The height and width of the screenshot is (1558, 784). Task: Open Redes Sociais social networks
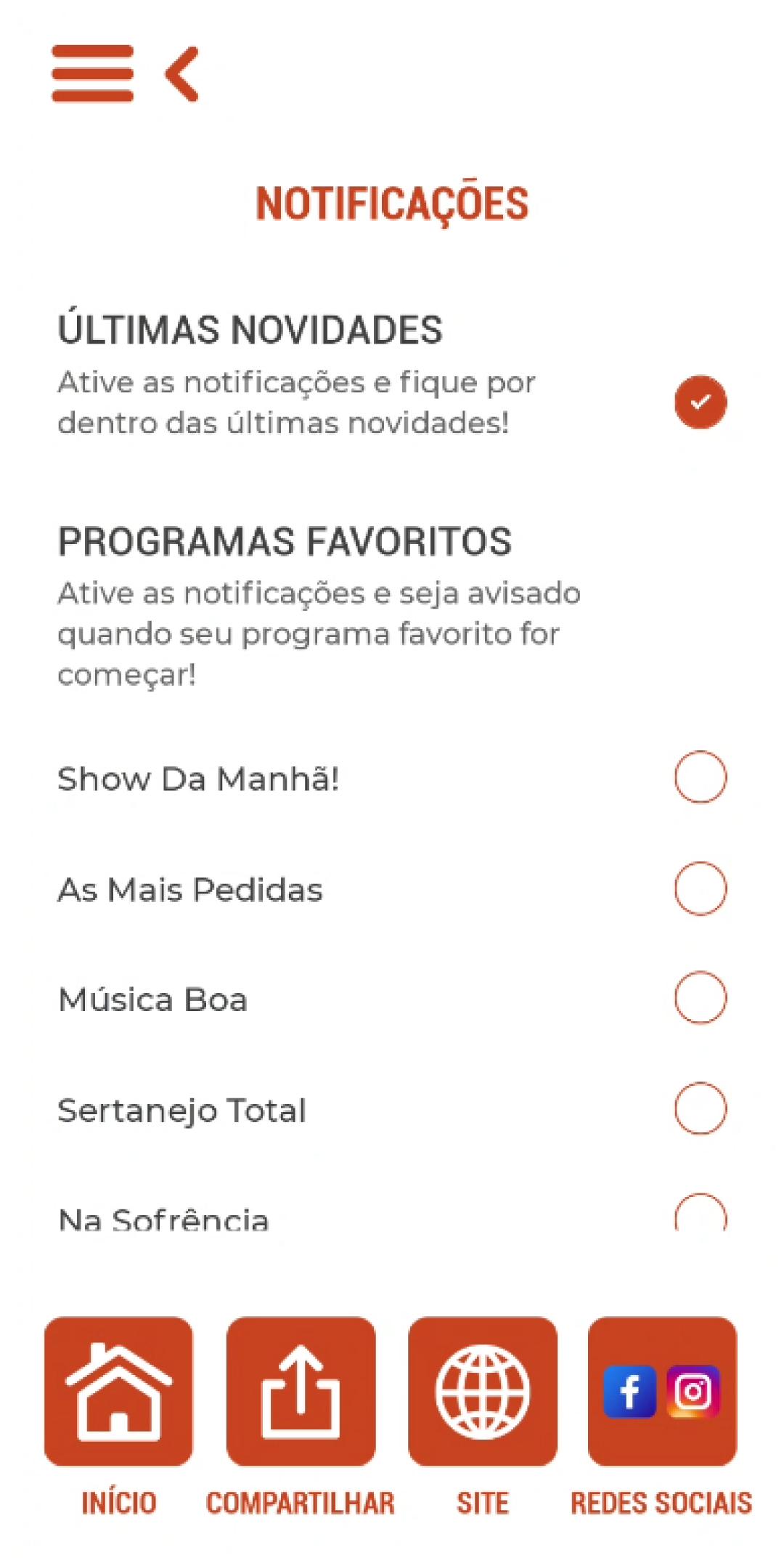tap(662, 1392)
